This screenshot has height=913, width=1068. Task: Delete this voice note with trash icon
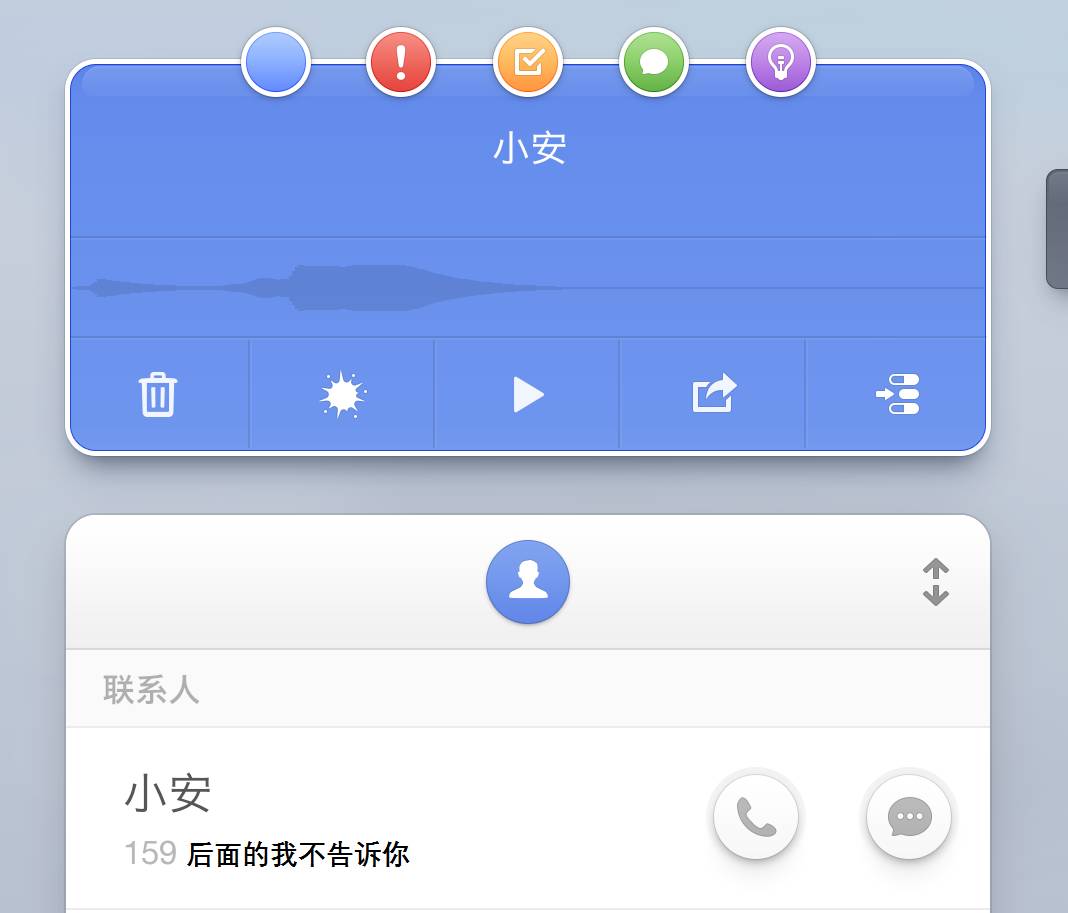click(x=158, y=395)
